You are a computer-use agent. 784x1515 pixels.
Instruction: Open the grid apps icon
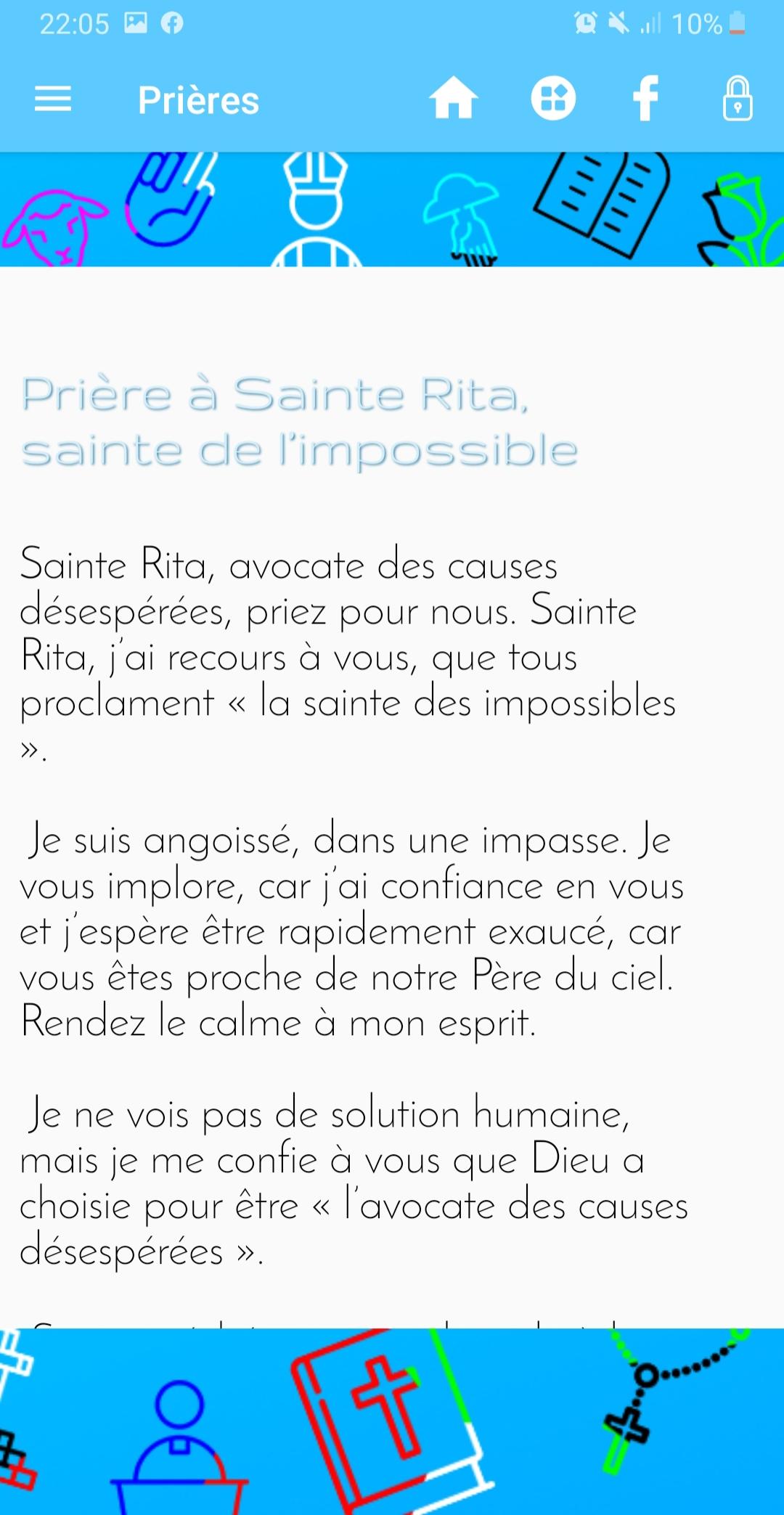click(x=553, y=98)
